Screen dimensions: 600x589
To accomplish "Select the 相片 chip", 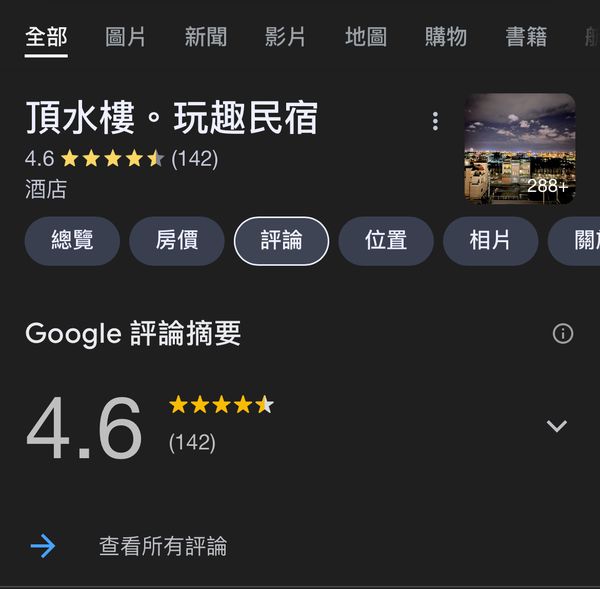I will point(490,241).
